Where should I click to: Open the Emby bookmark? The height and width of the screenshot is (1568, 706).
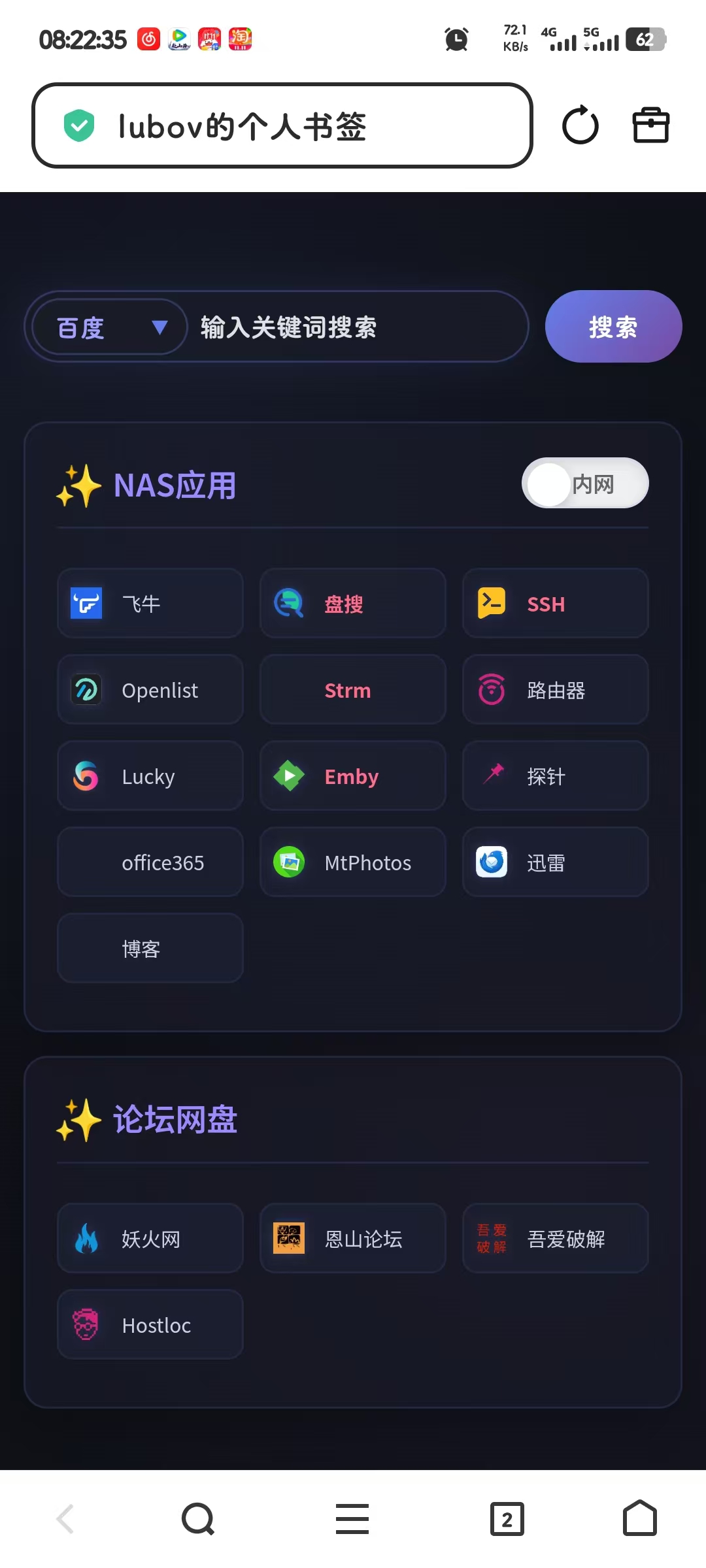pyautogui.click(x=353, y=776)
